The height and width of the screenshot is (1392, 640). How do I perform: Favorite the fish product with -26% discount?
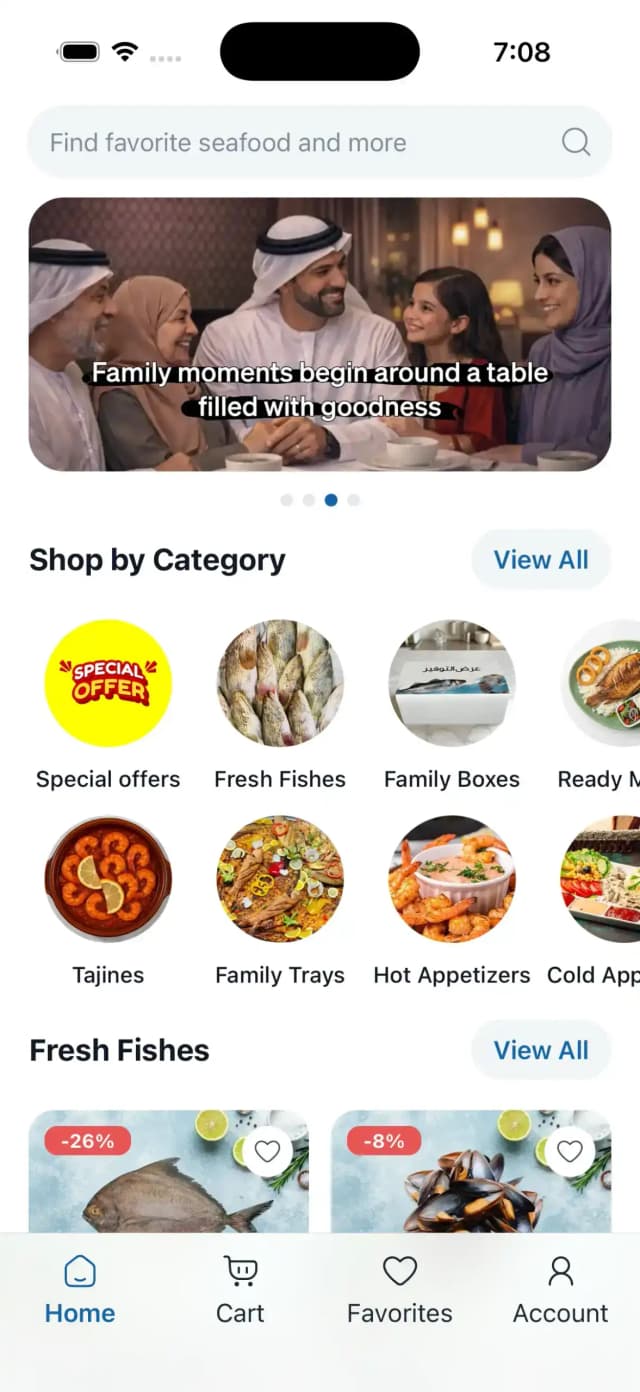267,1152
